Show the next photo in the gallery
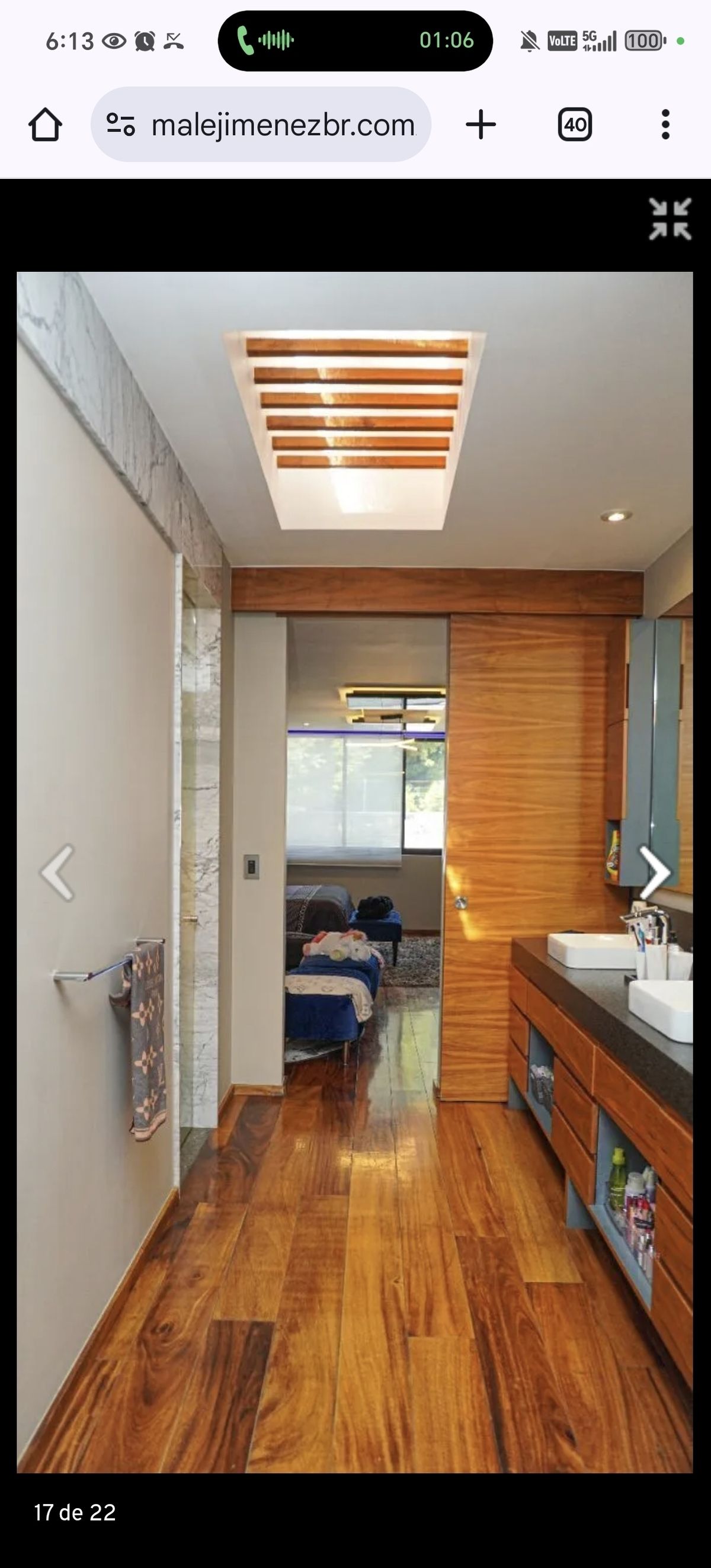 tap(654, 872)
